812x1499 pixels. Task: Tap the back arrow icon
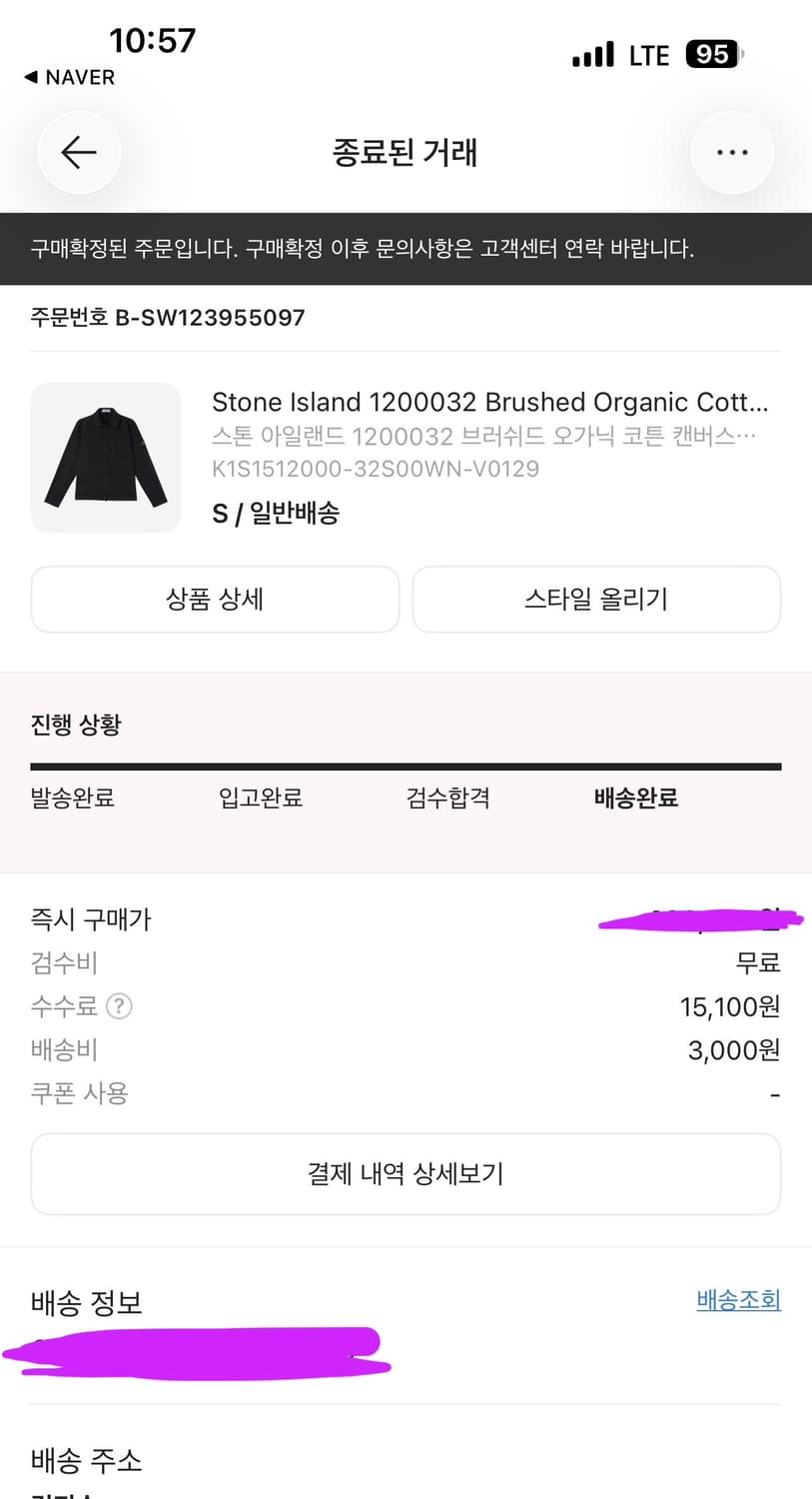click(79, 152)
